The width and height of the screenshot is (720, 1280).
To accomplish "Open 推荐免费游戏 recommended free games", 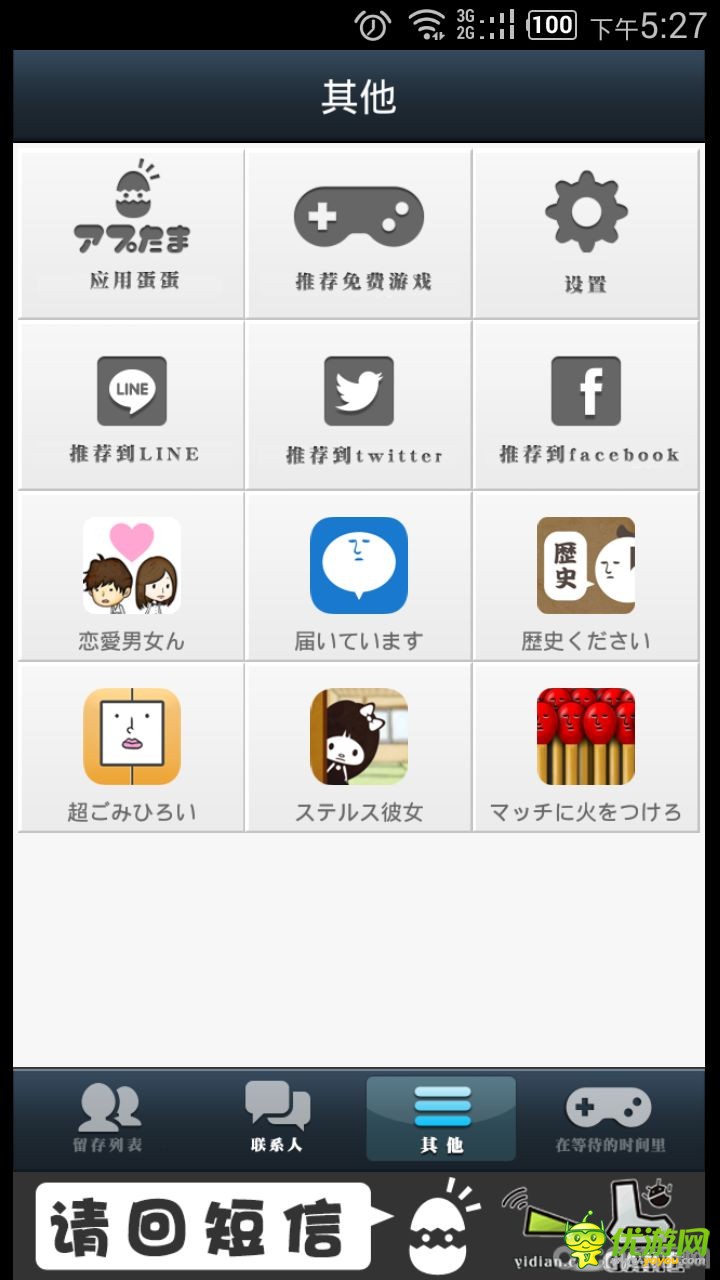I will (x=359, y=233).
